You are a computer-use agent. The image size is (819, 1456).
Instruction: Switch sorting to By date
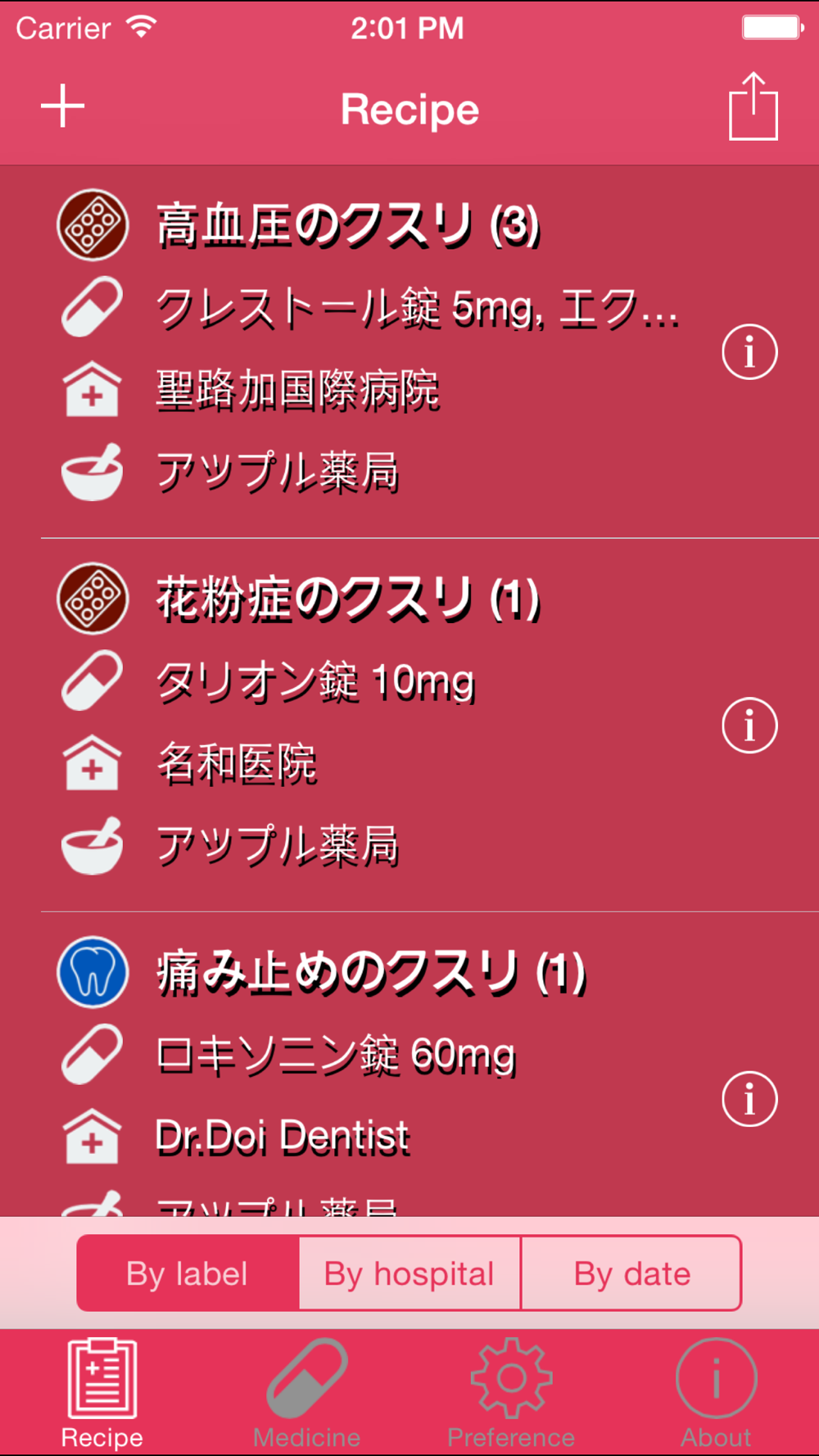[631, 1273]
